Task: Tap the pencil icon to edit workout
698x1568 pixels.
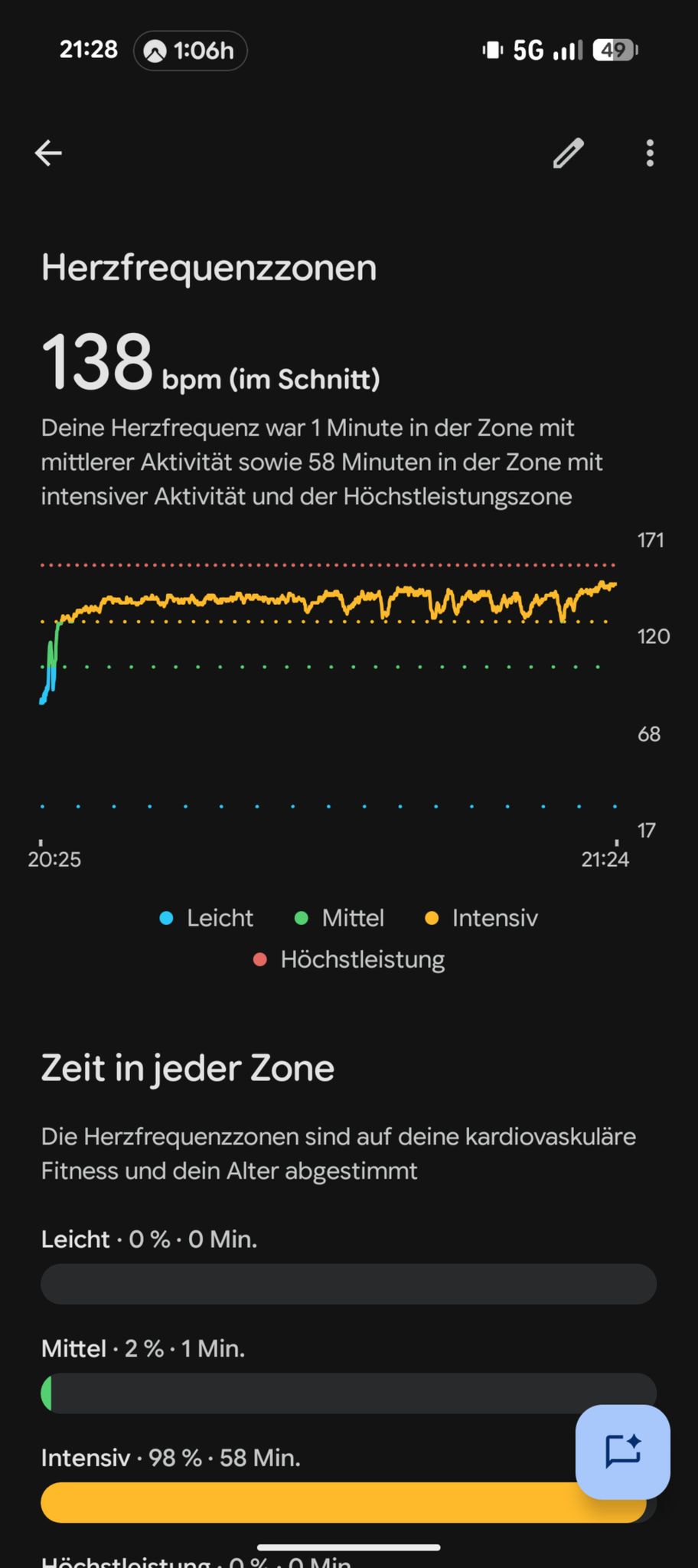Action: [x=569, y=153]
